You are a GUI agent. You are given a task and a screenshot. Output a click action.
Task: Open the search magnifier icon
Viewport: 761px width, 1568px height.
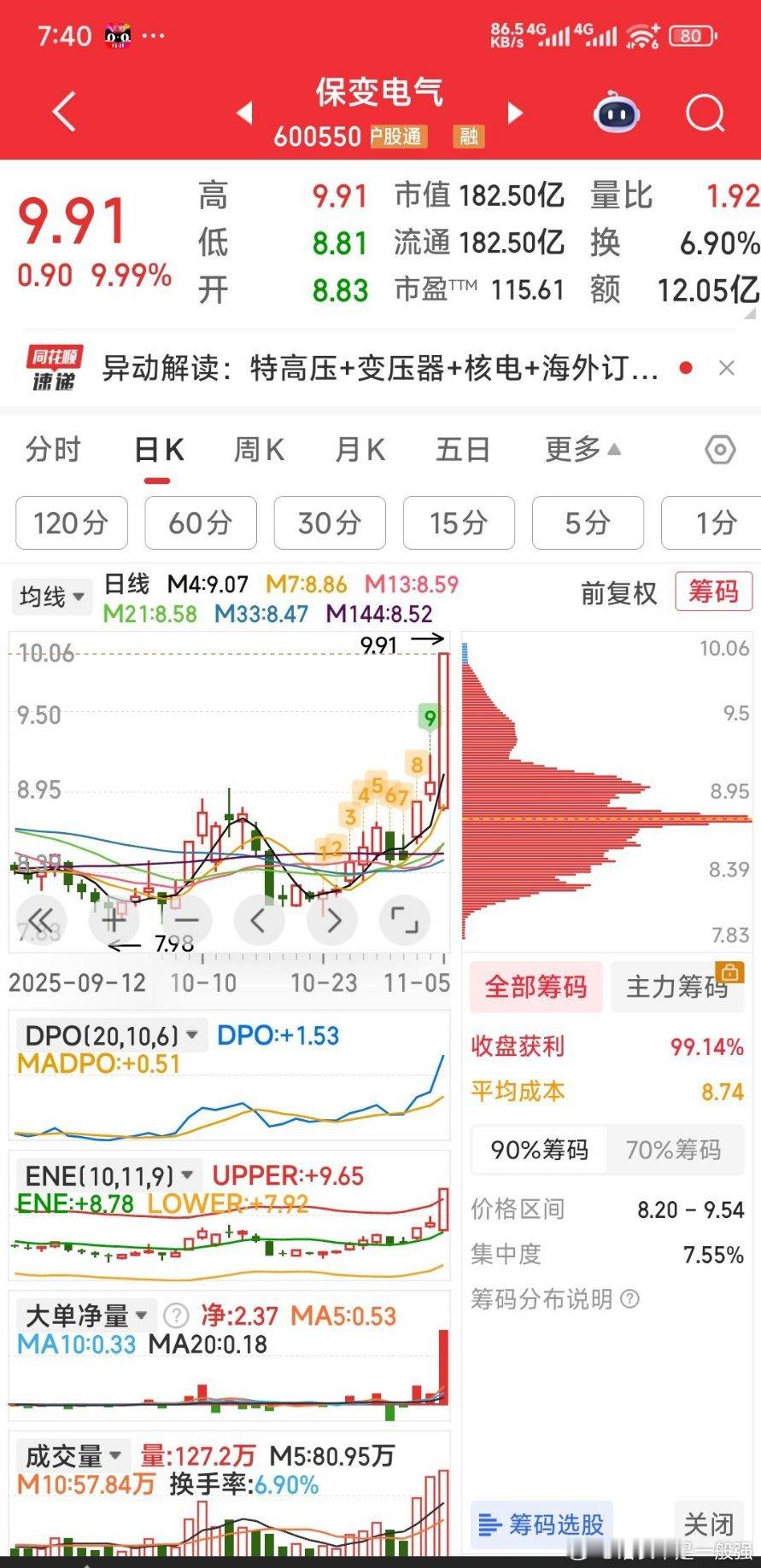click(705, 113)
